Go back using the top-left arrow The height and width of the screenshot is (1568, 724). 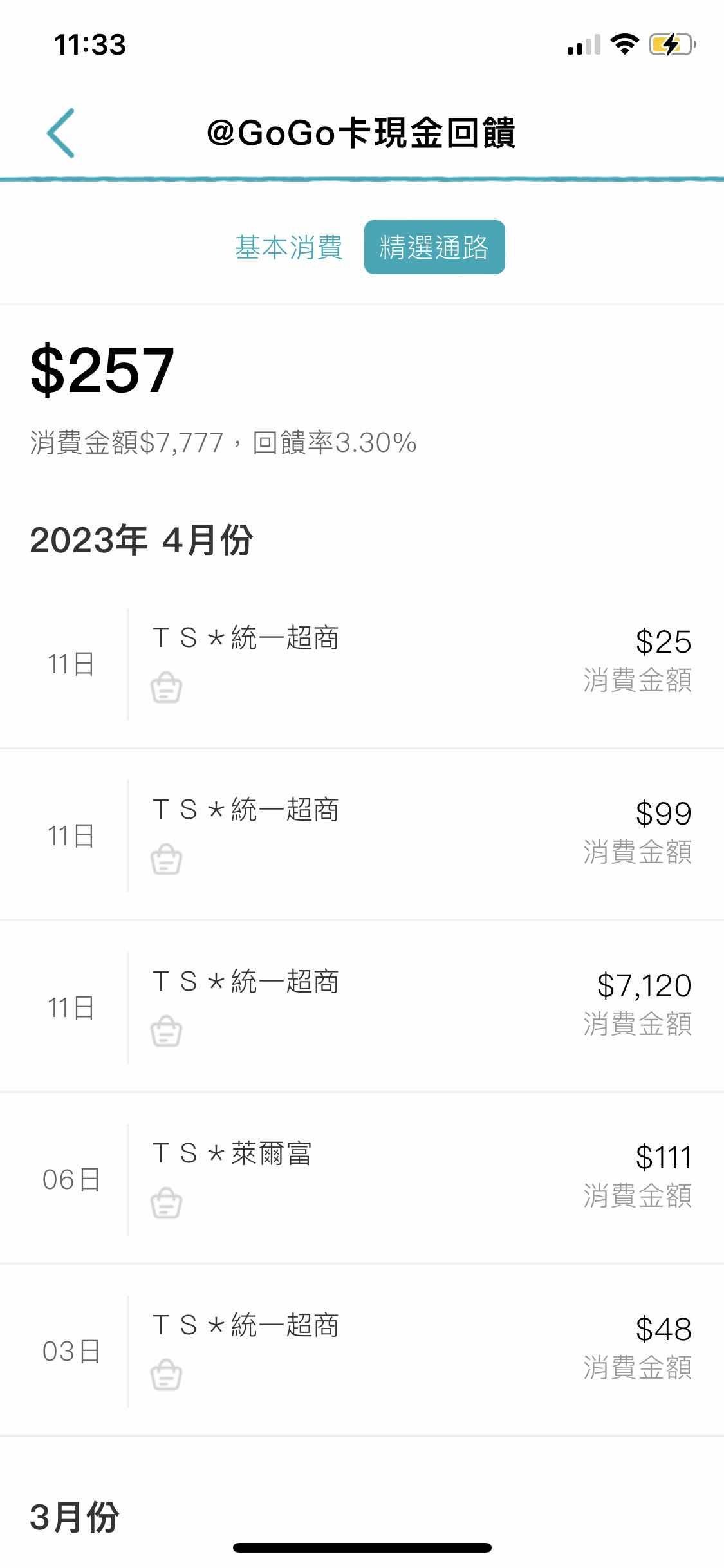(61, 133)
